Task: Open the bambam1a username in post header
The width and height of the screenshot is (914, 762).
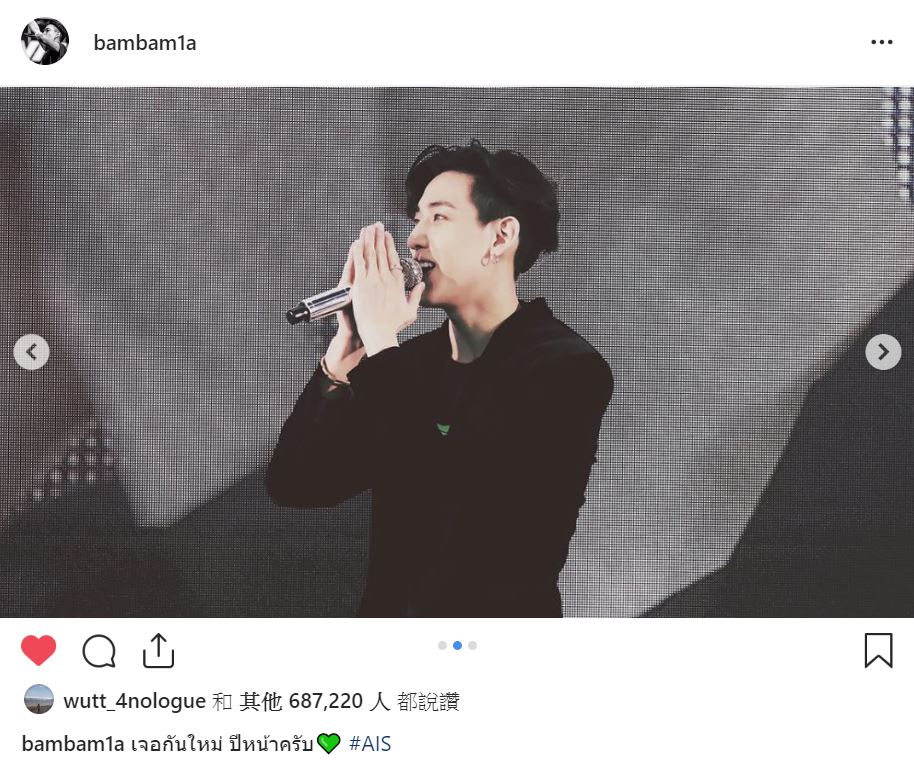Action: coord(144,43)
